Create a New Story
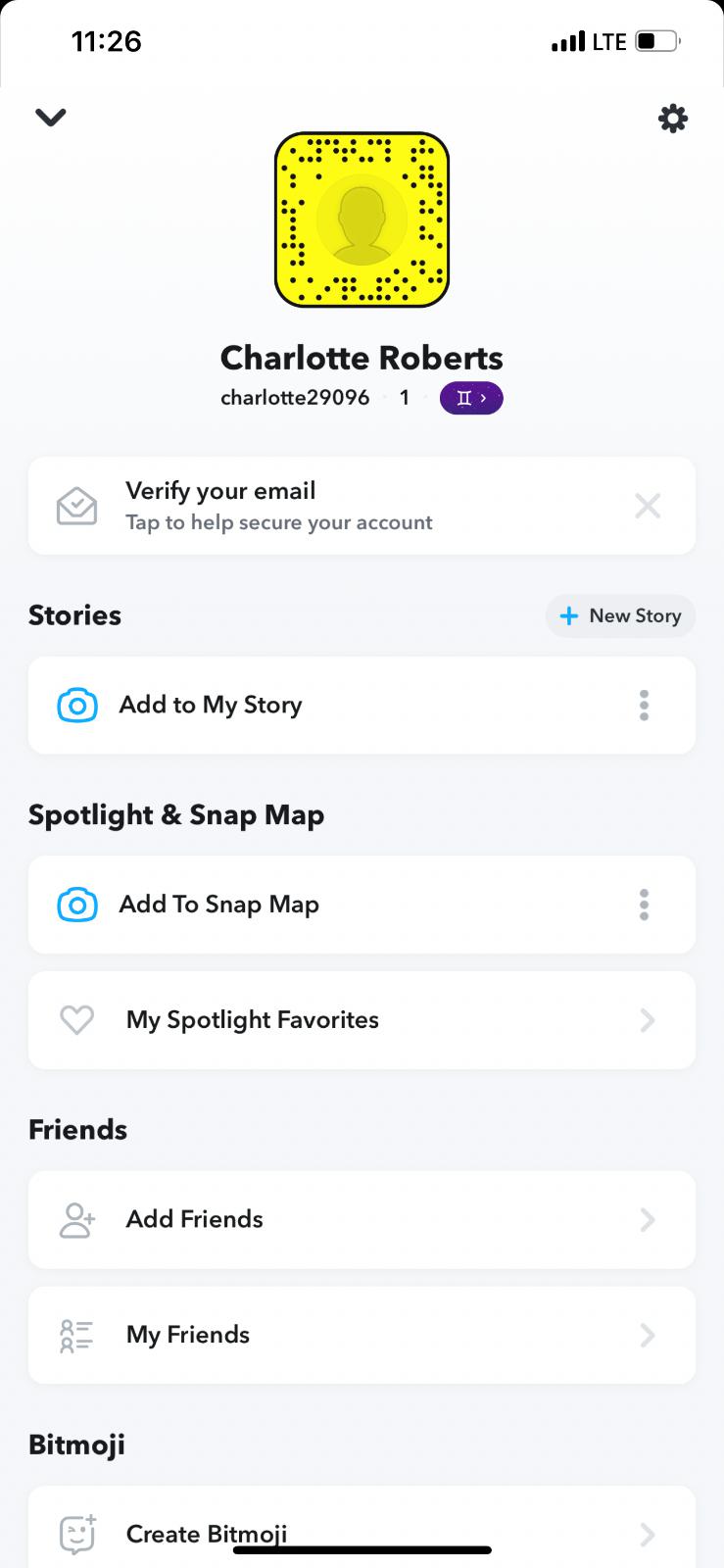This screenshot has width=724, height=1568. click(620, 615)
